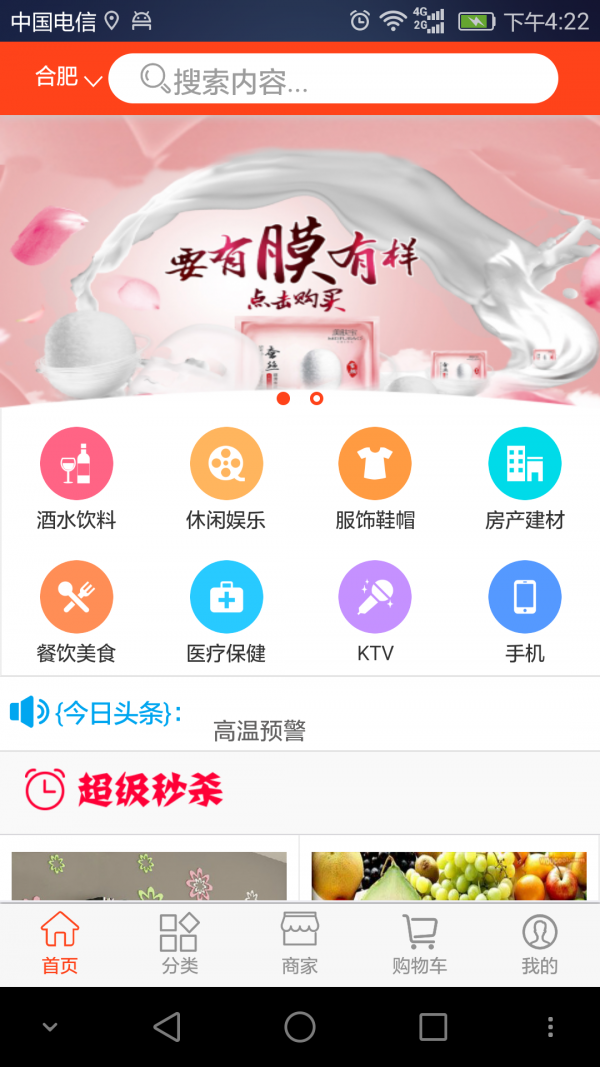
Task: Read the 高温预警 headline
Action: pos(259,731)
